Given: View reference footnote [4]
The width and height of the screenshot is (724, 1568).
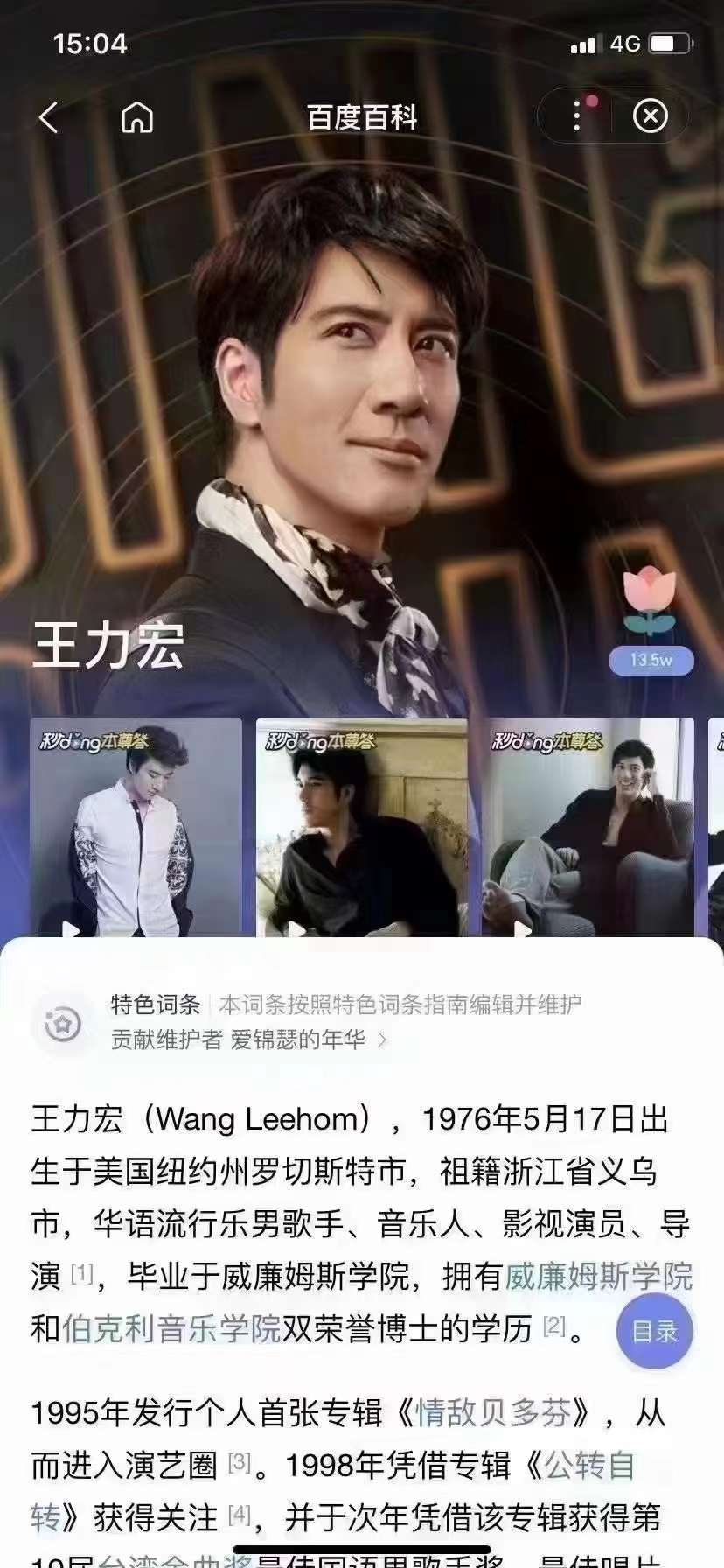Looking at the screenshot, I should [239, 1514].
